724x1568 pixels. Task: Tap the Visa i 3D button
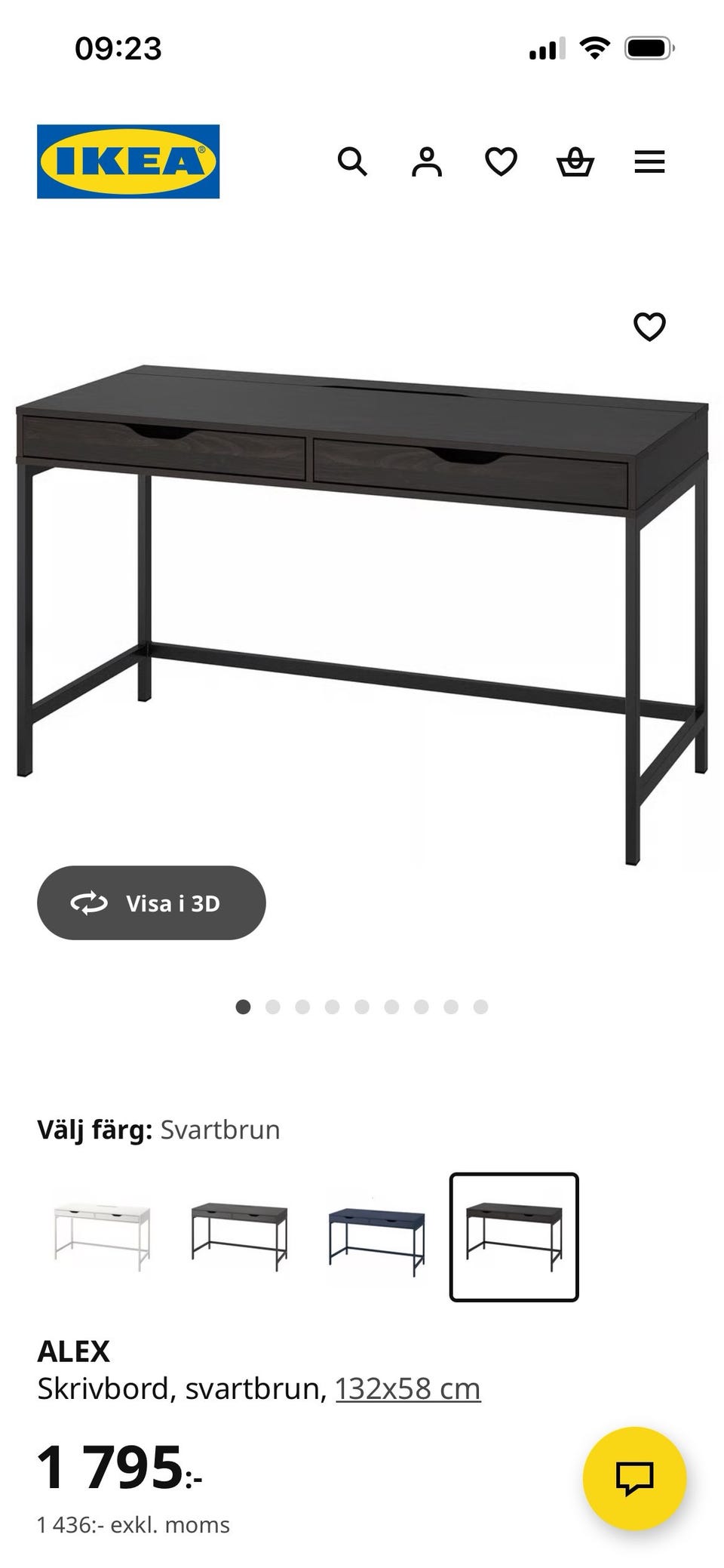[x=152, y=902]
